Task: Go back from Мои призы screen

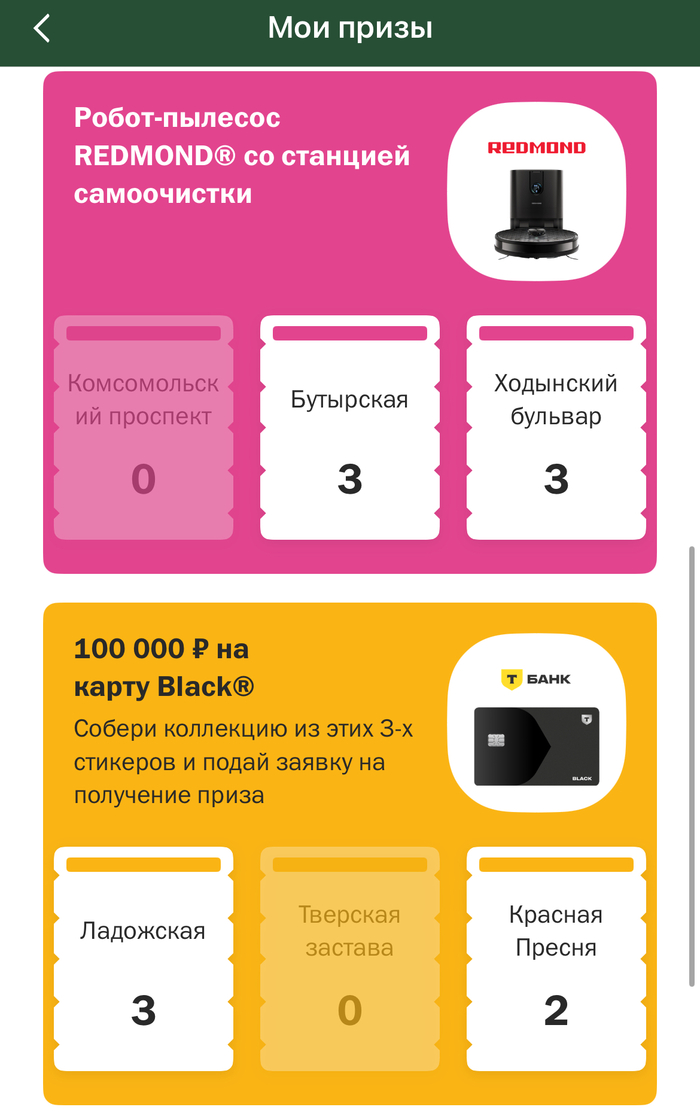Action: point(41,28)
